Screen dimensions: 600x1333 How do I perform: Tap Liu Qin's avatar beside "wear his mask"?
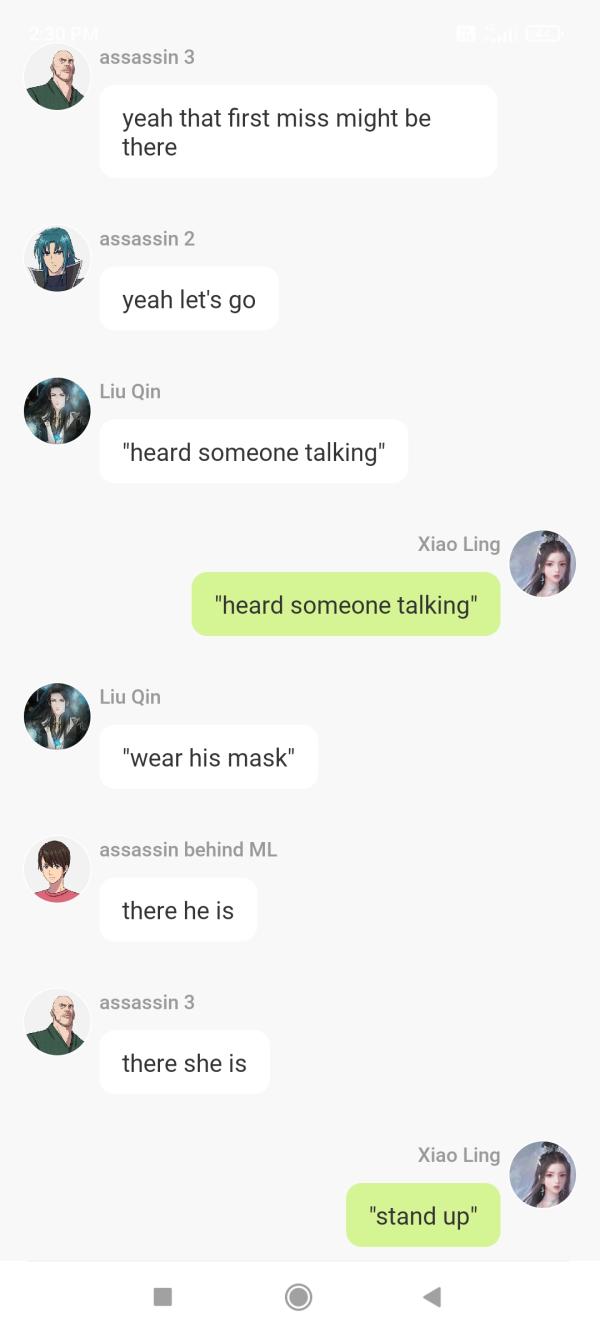click(57, 717)
